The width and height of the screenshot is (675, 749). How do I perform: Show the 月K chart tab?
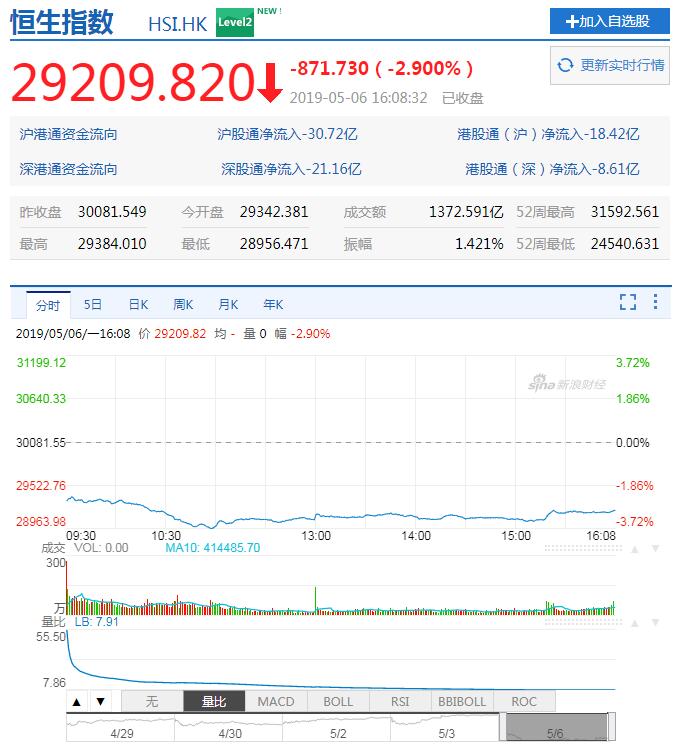coord(228,304)
